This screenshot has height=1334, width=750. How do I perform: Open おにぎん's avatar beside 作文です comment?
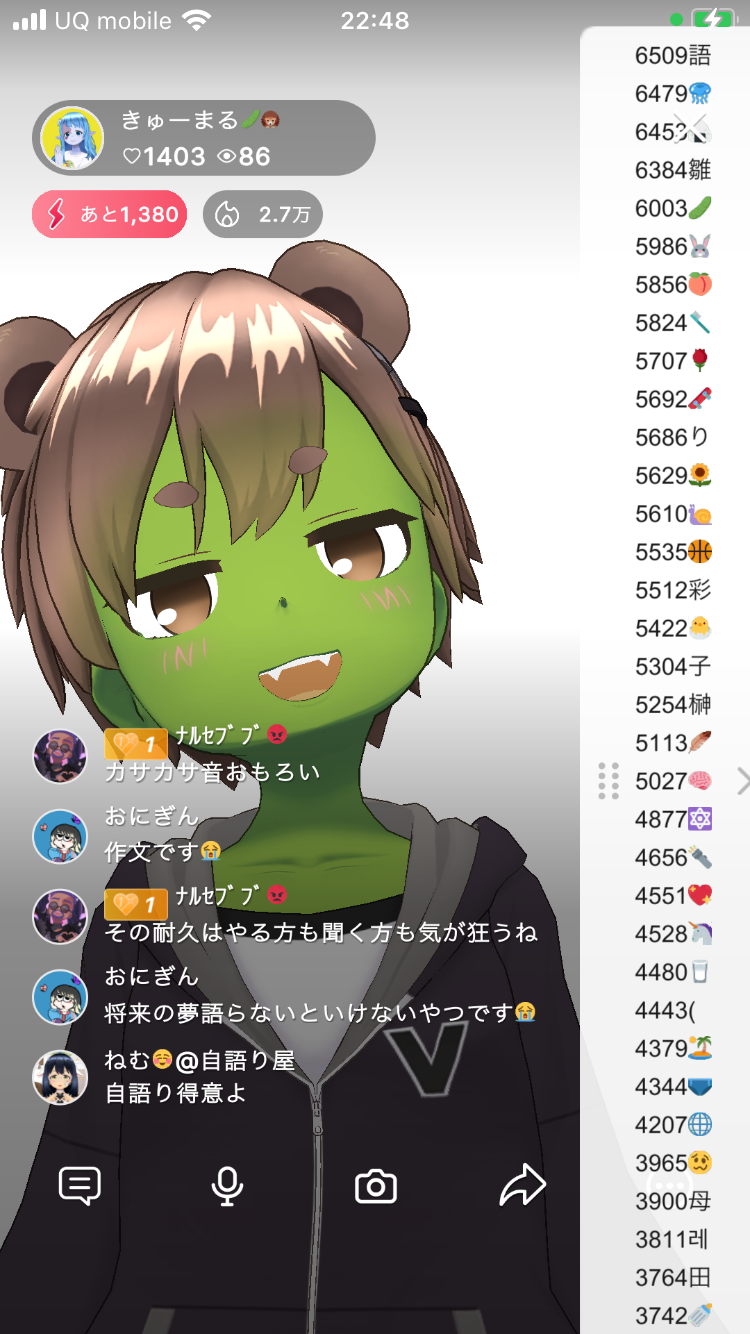(x=60, y=836)
